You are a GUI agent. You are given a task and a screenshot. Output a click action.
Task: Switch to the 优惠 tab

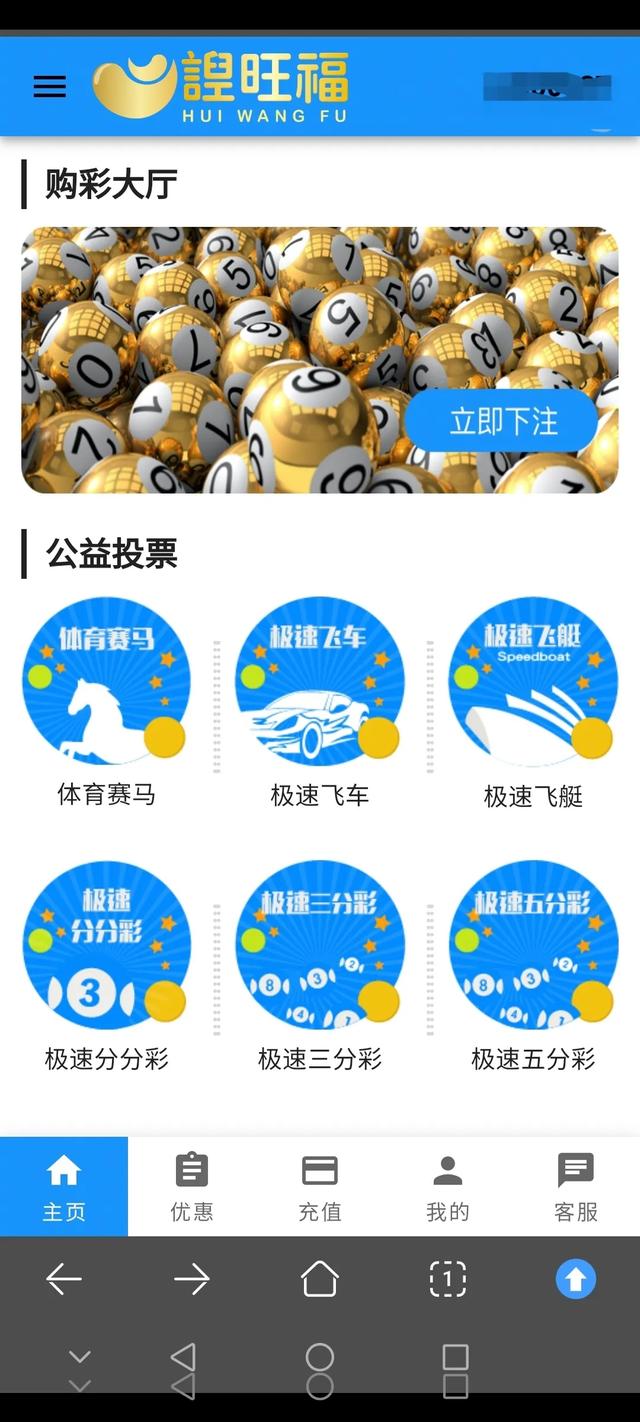192,1187
